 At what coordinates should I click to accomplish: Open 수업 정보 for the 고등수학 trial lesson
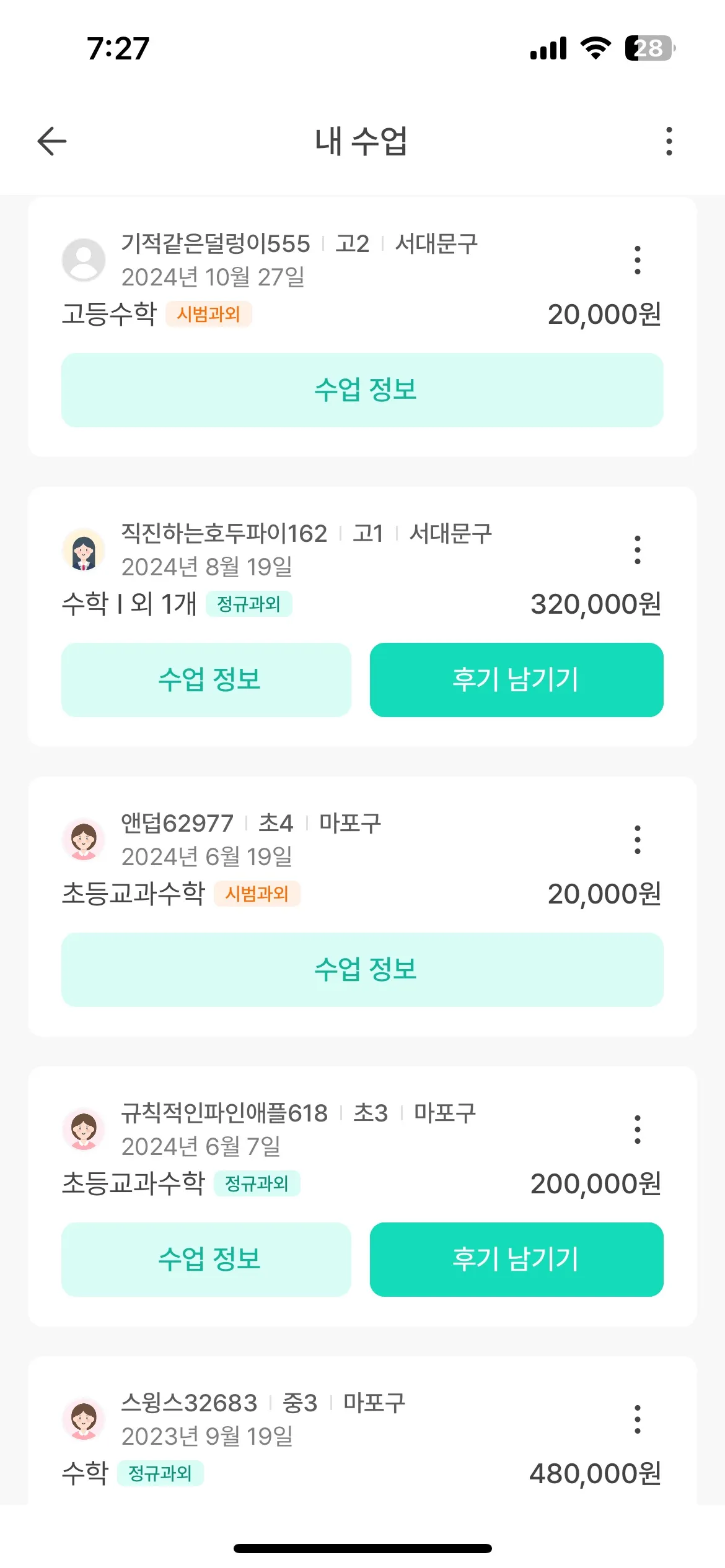[362, 390]
